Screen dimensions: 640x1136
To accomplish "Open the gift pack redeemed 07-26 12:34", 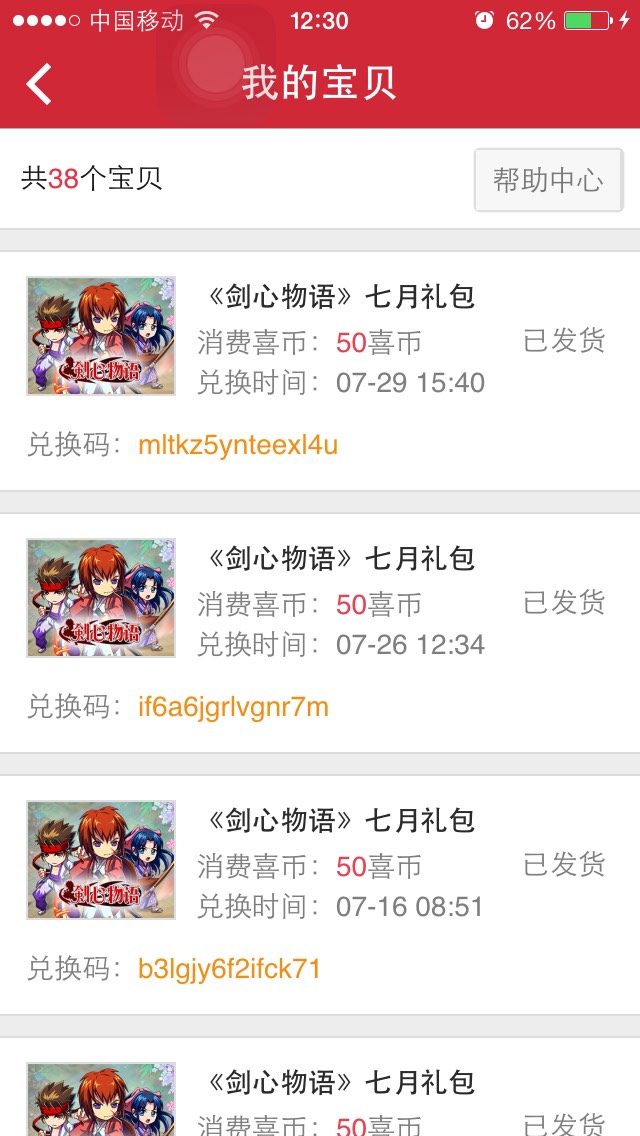I will coord(320,633).
